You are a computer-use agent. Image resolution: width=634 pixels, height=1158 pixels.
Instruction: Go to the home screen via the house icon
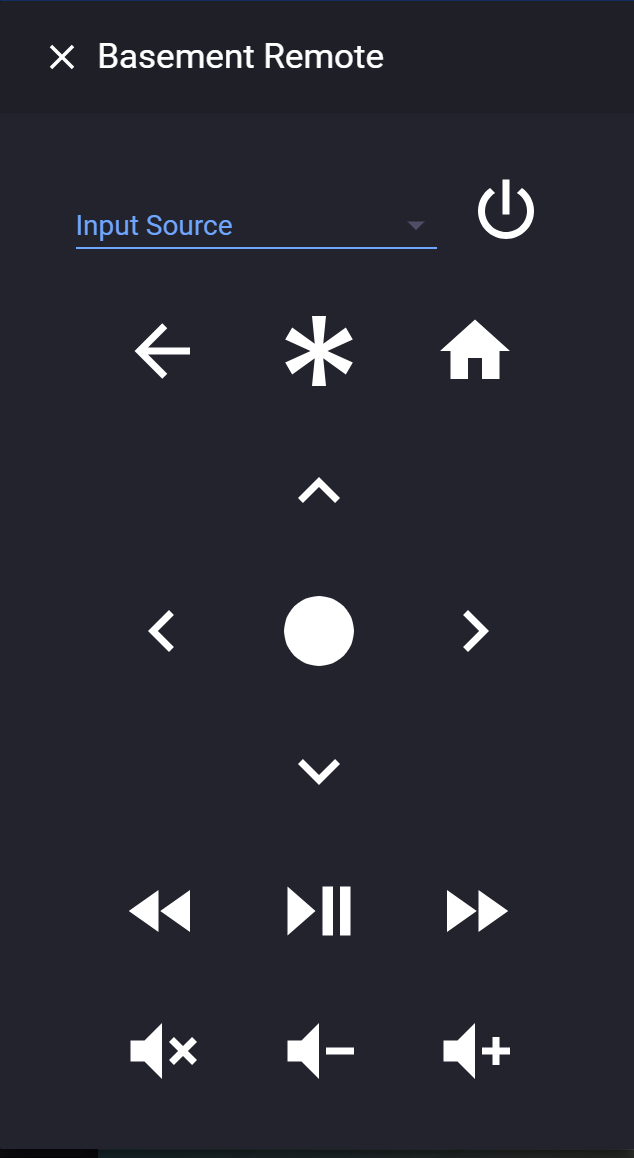(475, 351)
